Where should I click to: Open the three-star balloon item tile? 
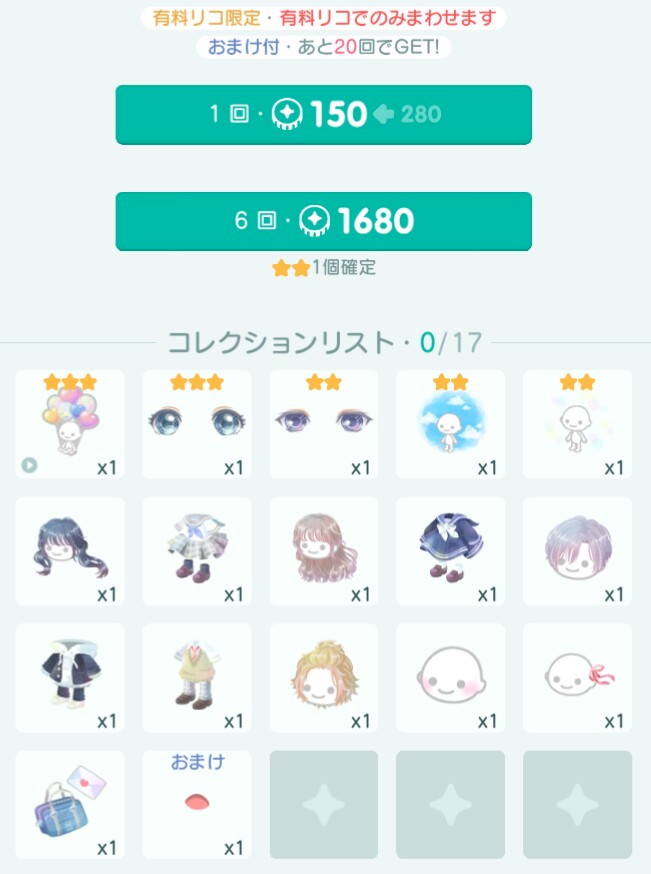point(70,424)
